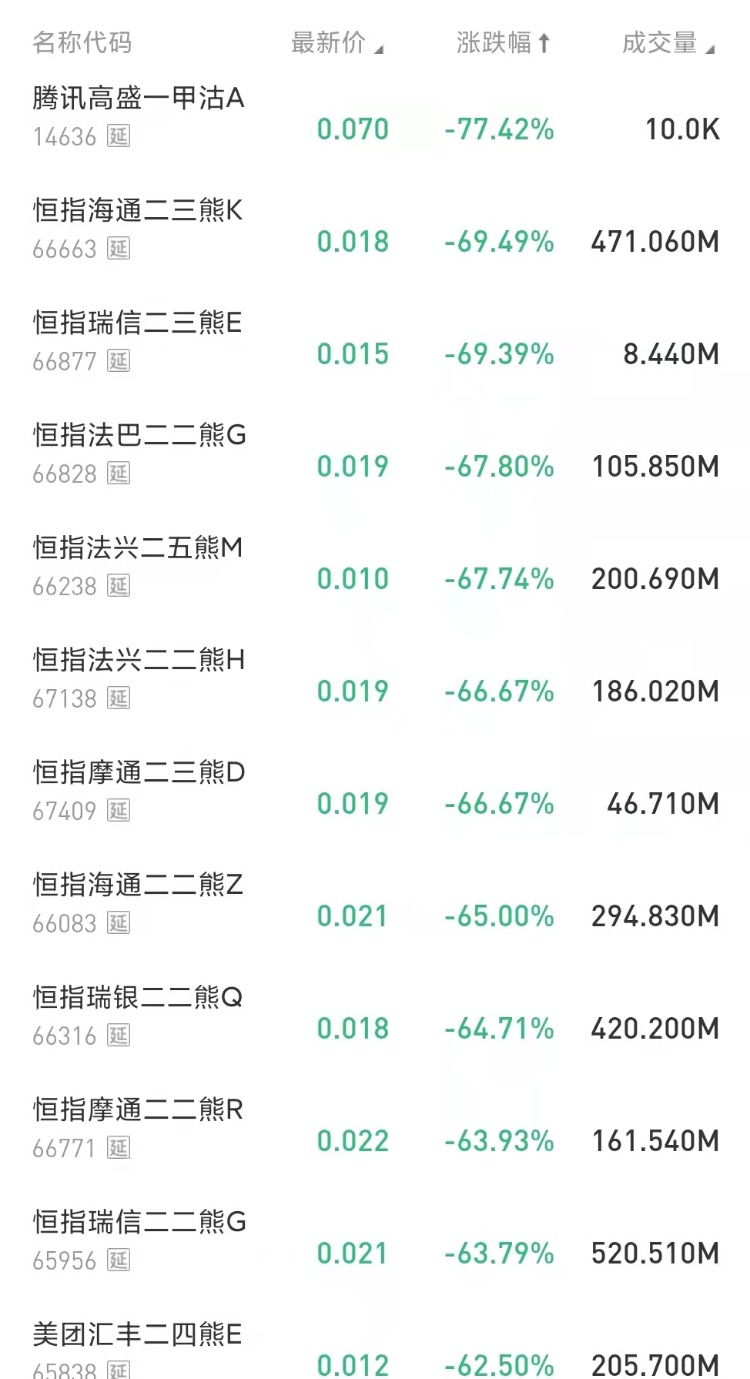View 恒指海通二二熊Z details
The height and width of the screenshot is (1379, 750).
click(x=375, y=903)
